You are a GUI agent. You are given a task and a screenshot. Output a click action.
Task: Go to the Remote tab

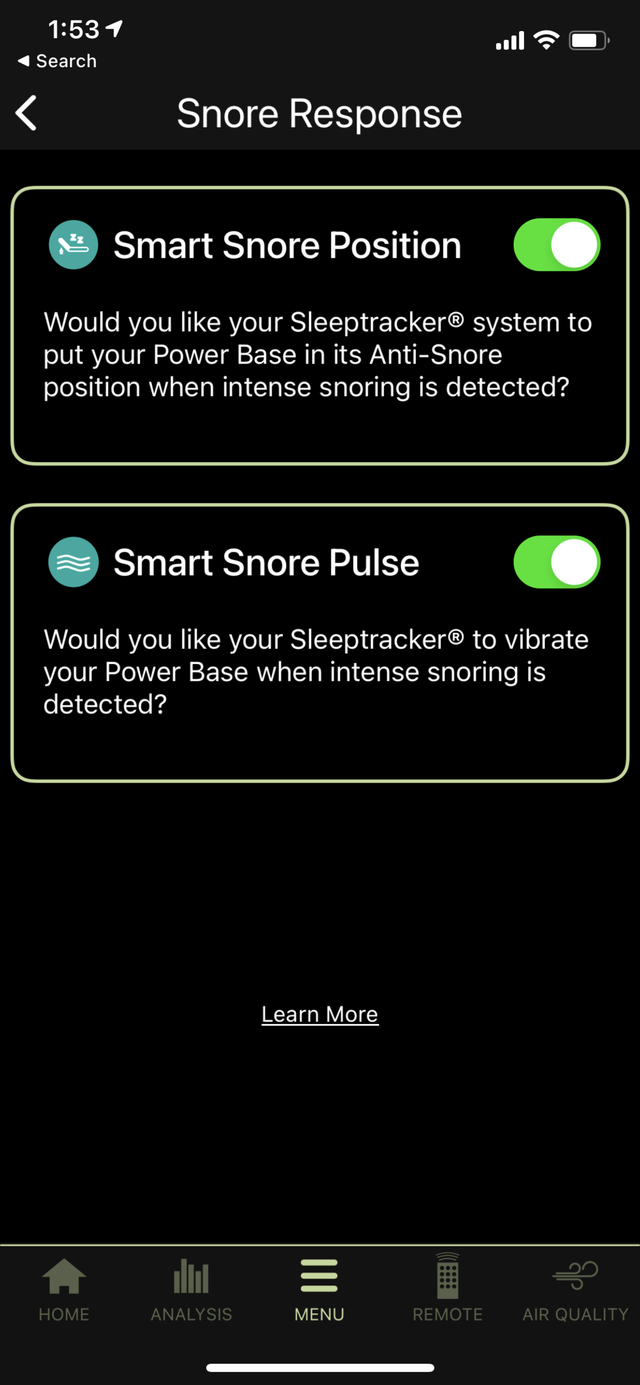click(x=447, y=1290)
